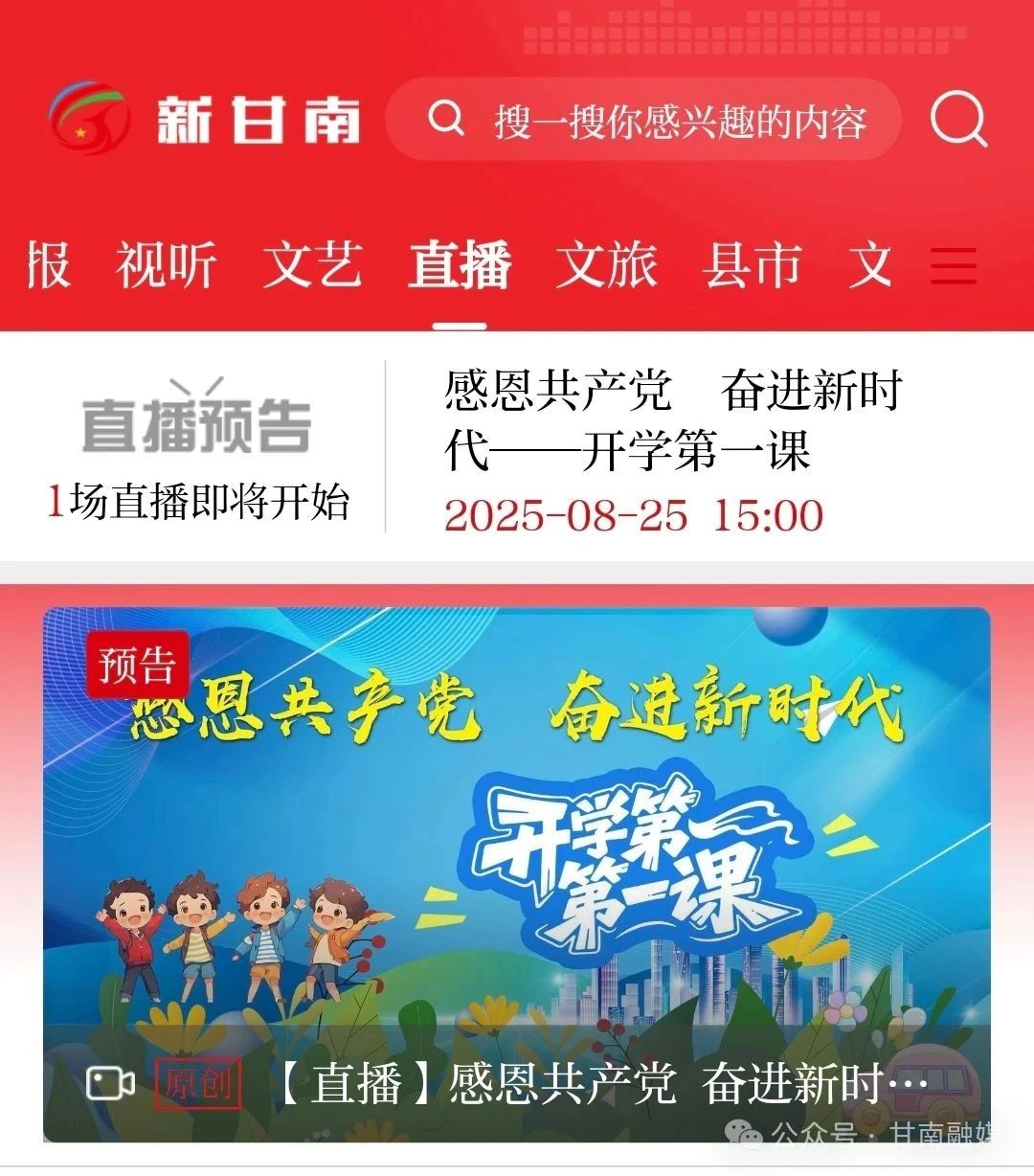Image resolution: width=1034 pixels, height=1176 pixels.
Task: Open the magnifier search icon at top right
Action: tap(958, 120)
